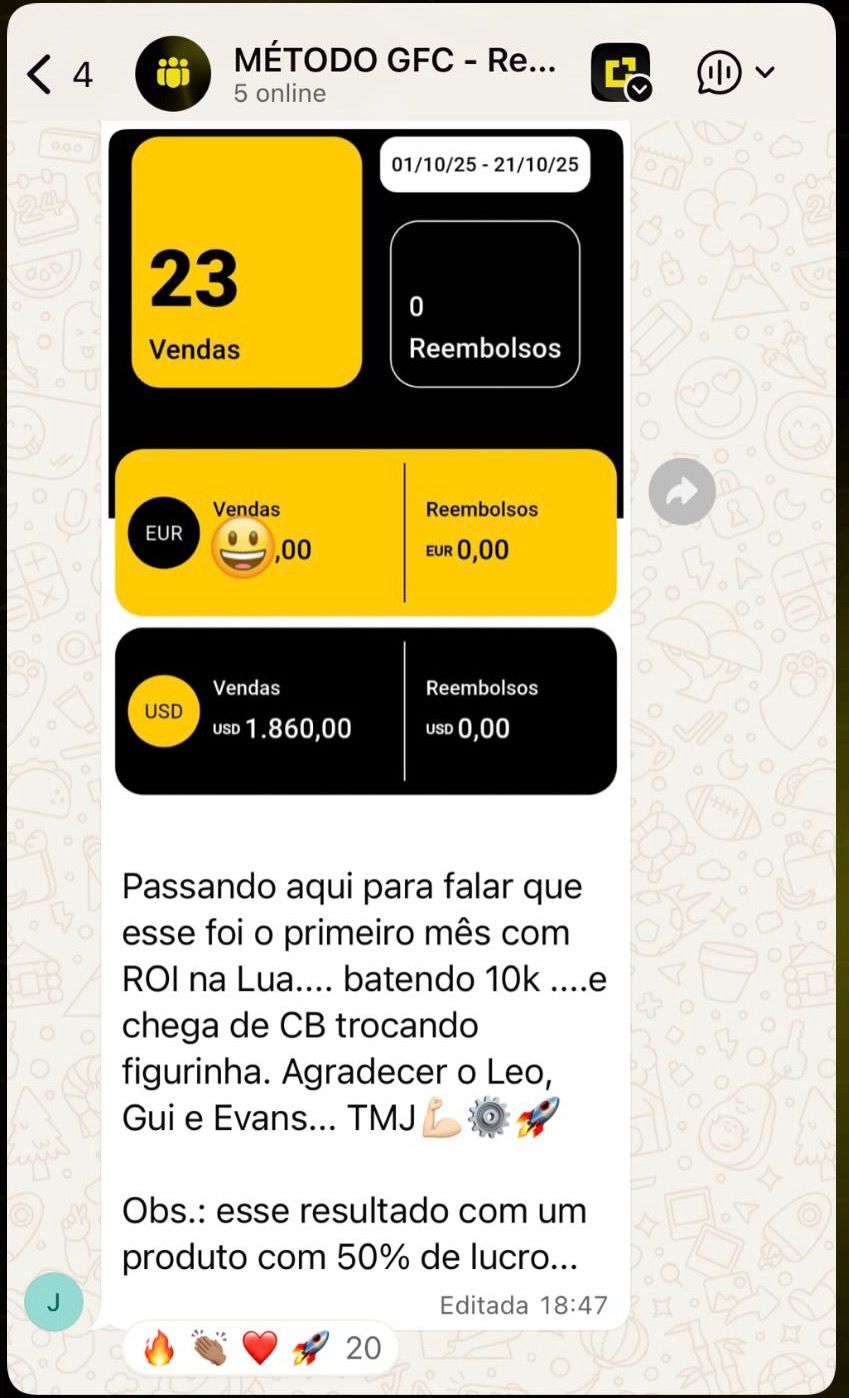This screenshot has width=849, height=1398.
Task: Open MÉTODO GFC group info
Action: coord(393,74)
